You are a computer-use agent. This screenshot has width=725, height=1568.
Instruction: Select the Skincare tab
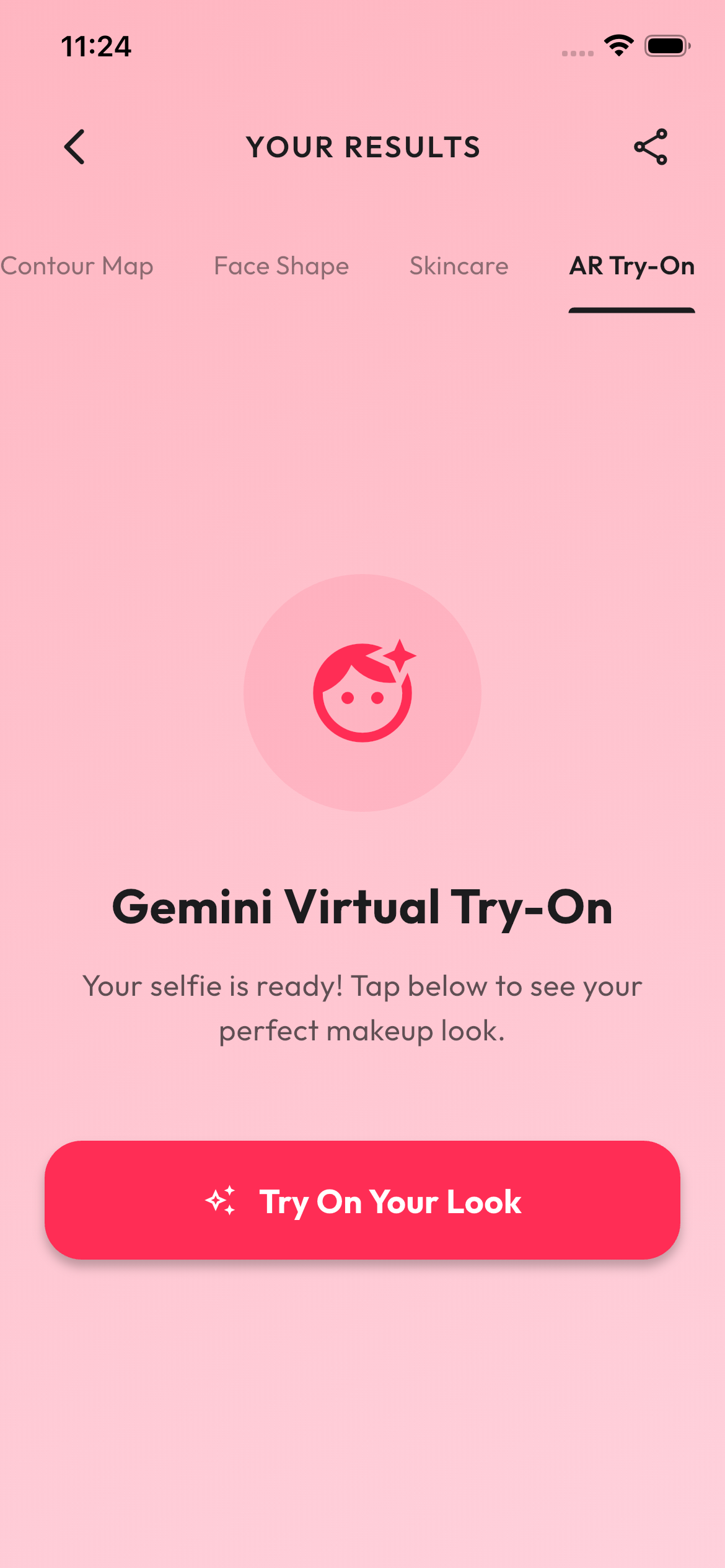click(459, 266)
